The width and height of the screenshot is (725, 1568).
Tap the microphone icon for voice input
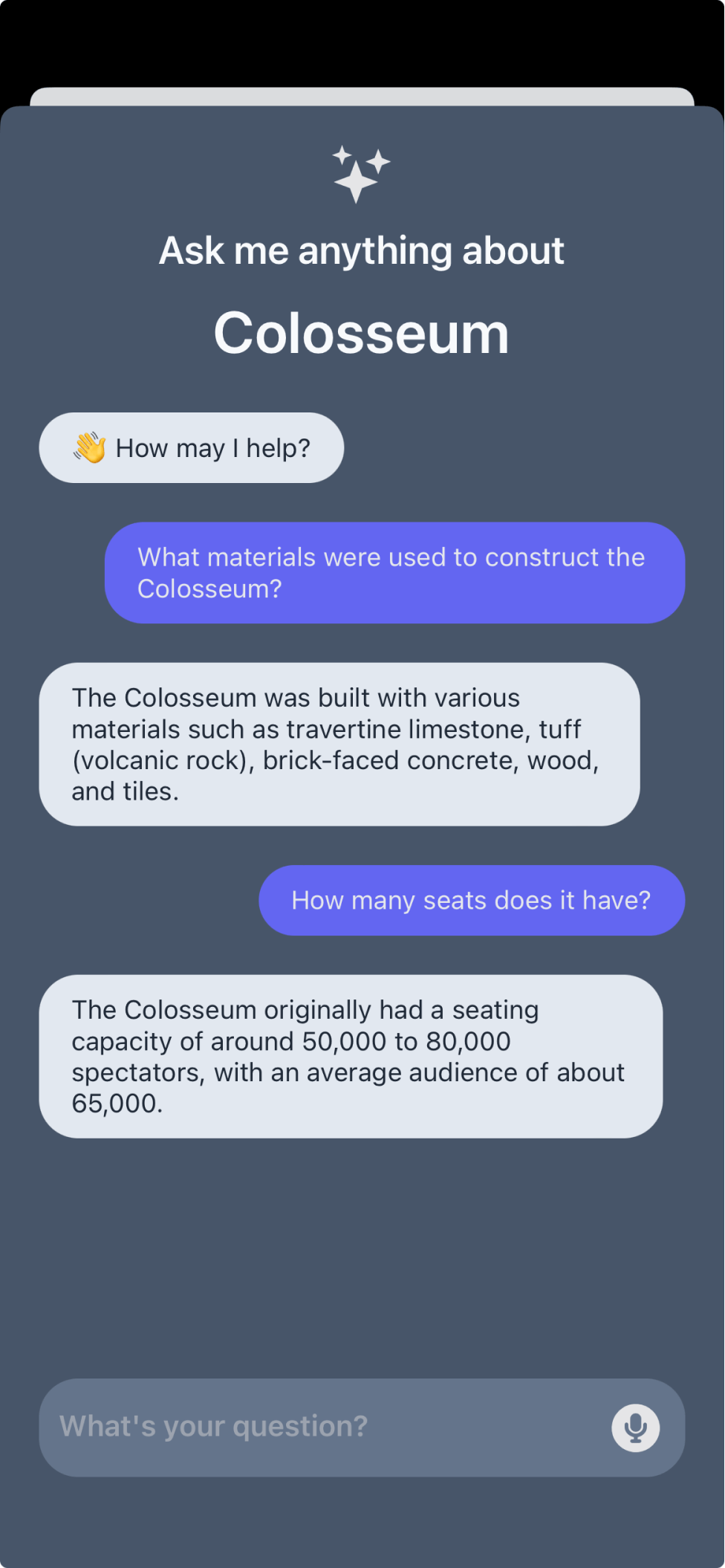point(635,1428)
